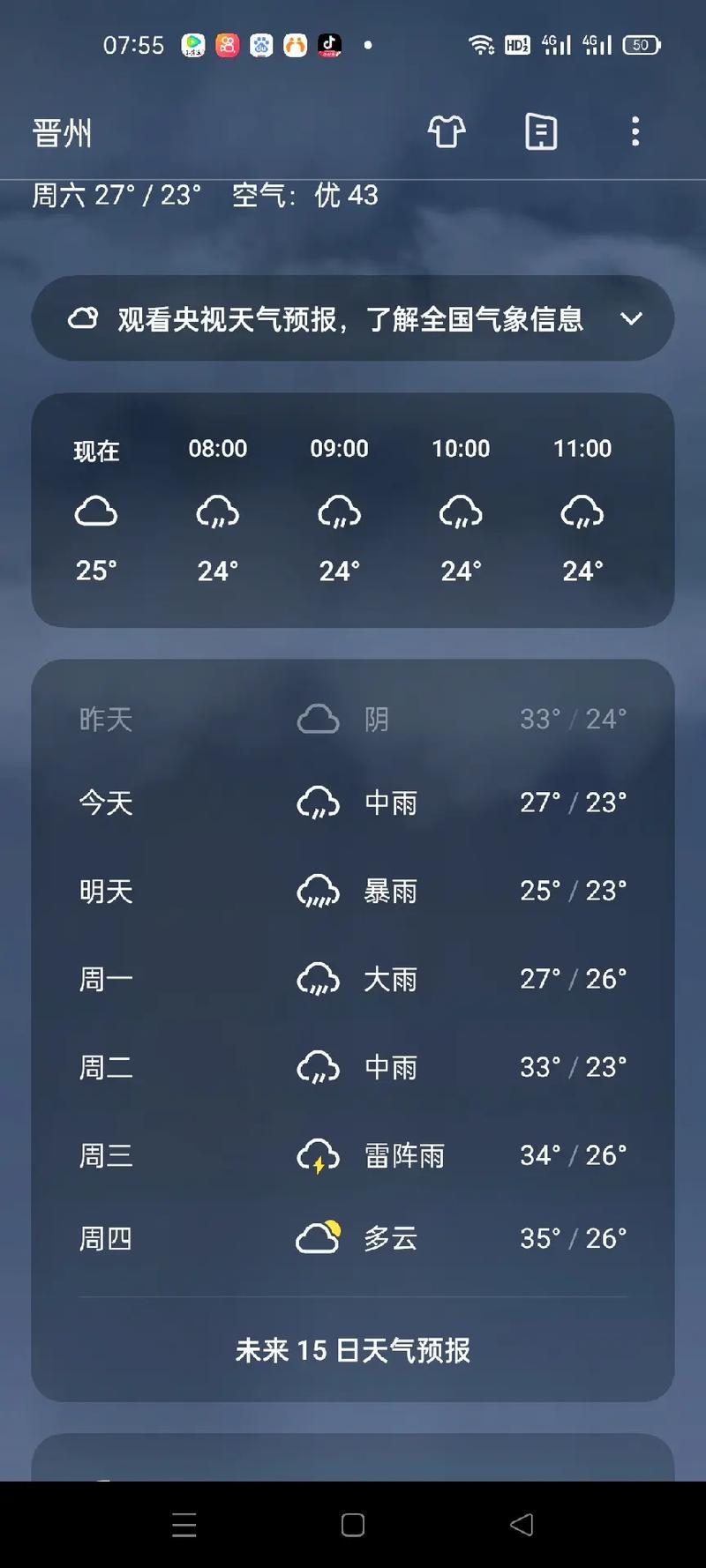Tap the 多云 partly cloudy icon for 周四
The width and height of the screenshot is (706, 1568).
318,1238
